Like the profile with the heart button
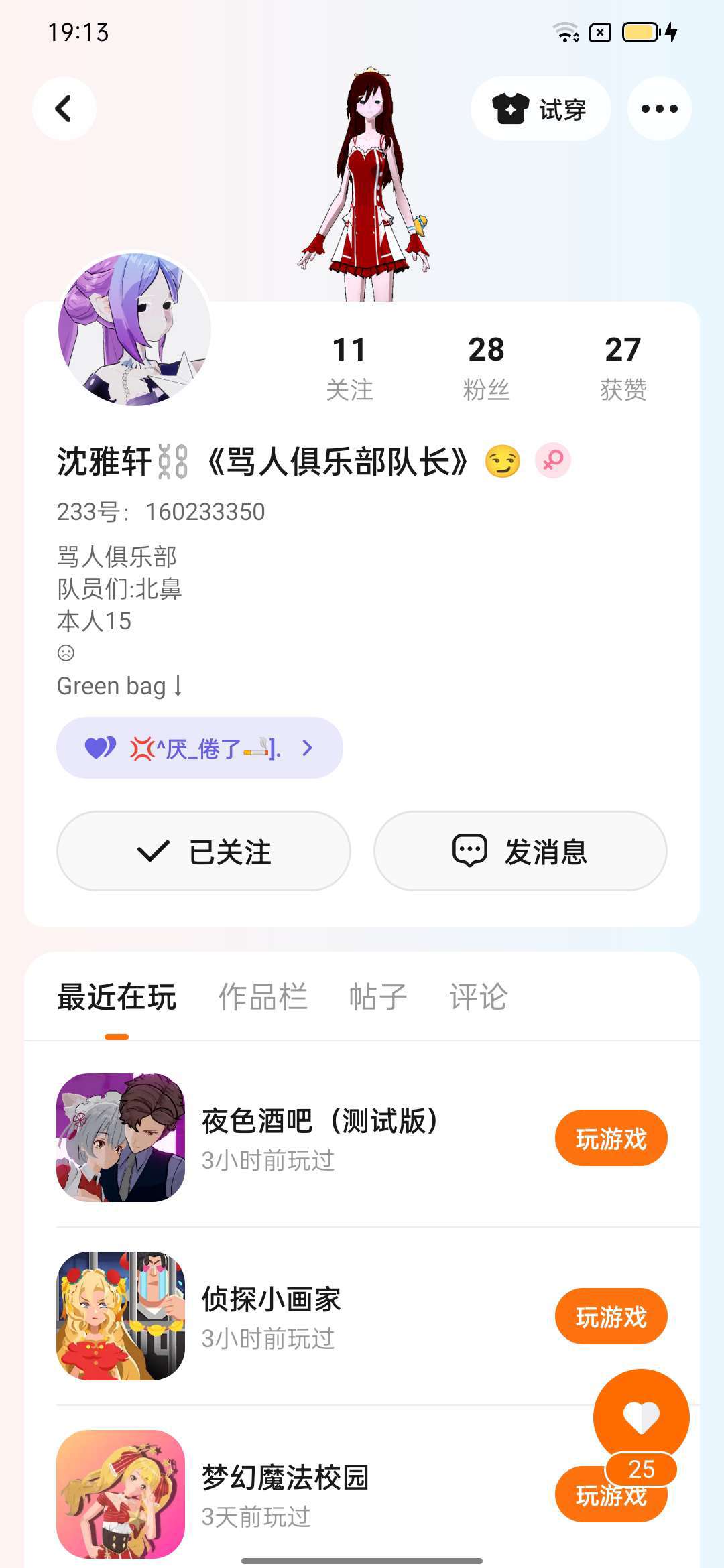The height and width of the screenshot is (1568, 724). click(641, 1417)
